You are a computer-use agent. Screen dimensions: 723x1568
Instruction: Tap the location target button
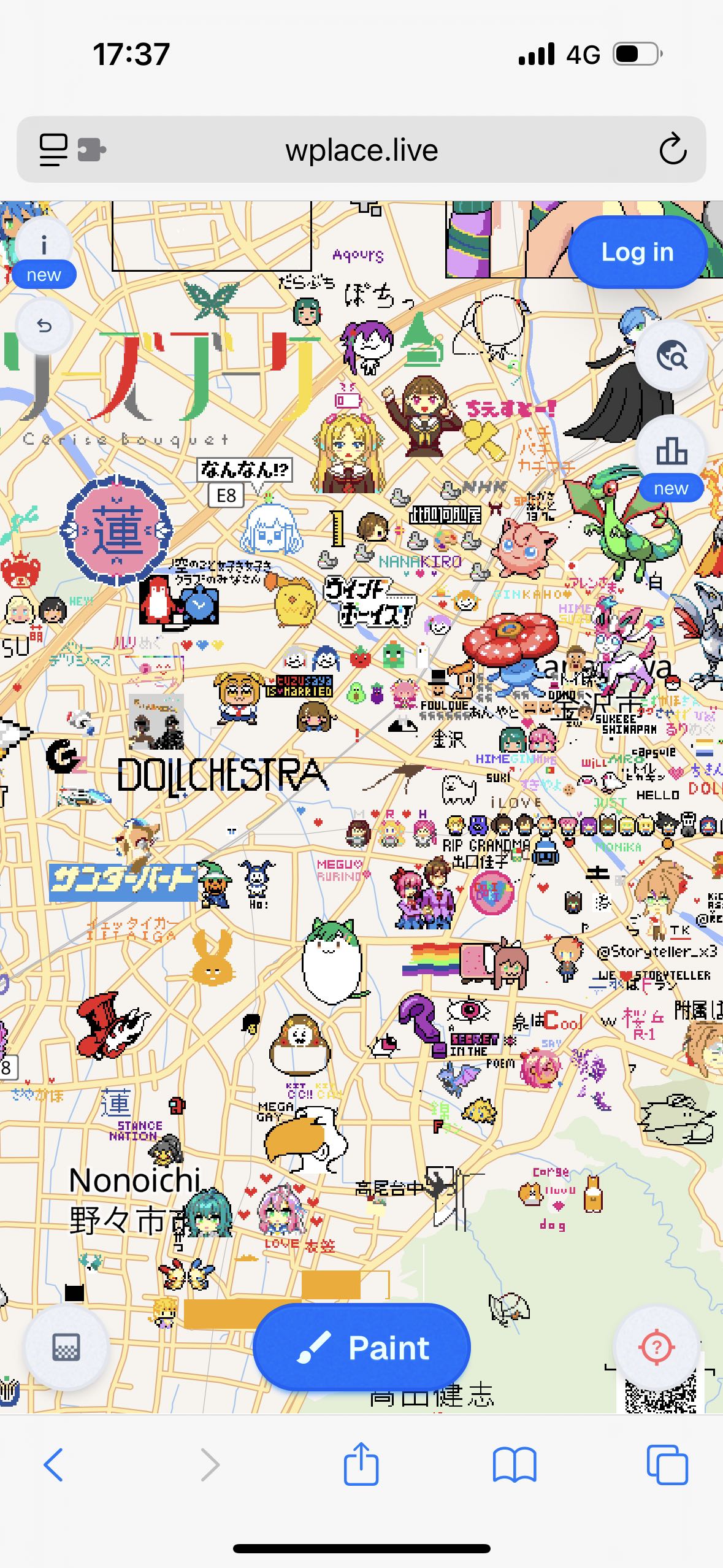pyautogui.click(x=656, y=1347)
